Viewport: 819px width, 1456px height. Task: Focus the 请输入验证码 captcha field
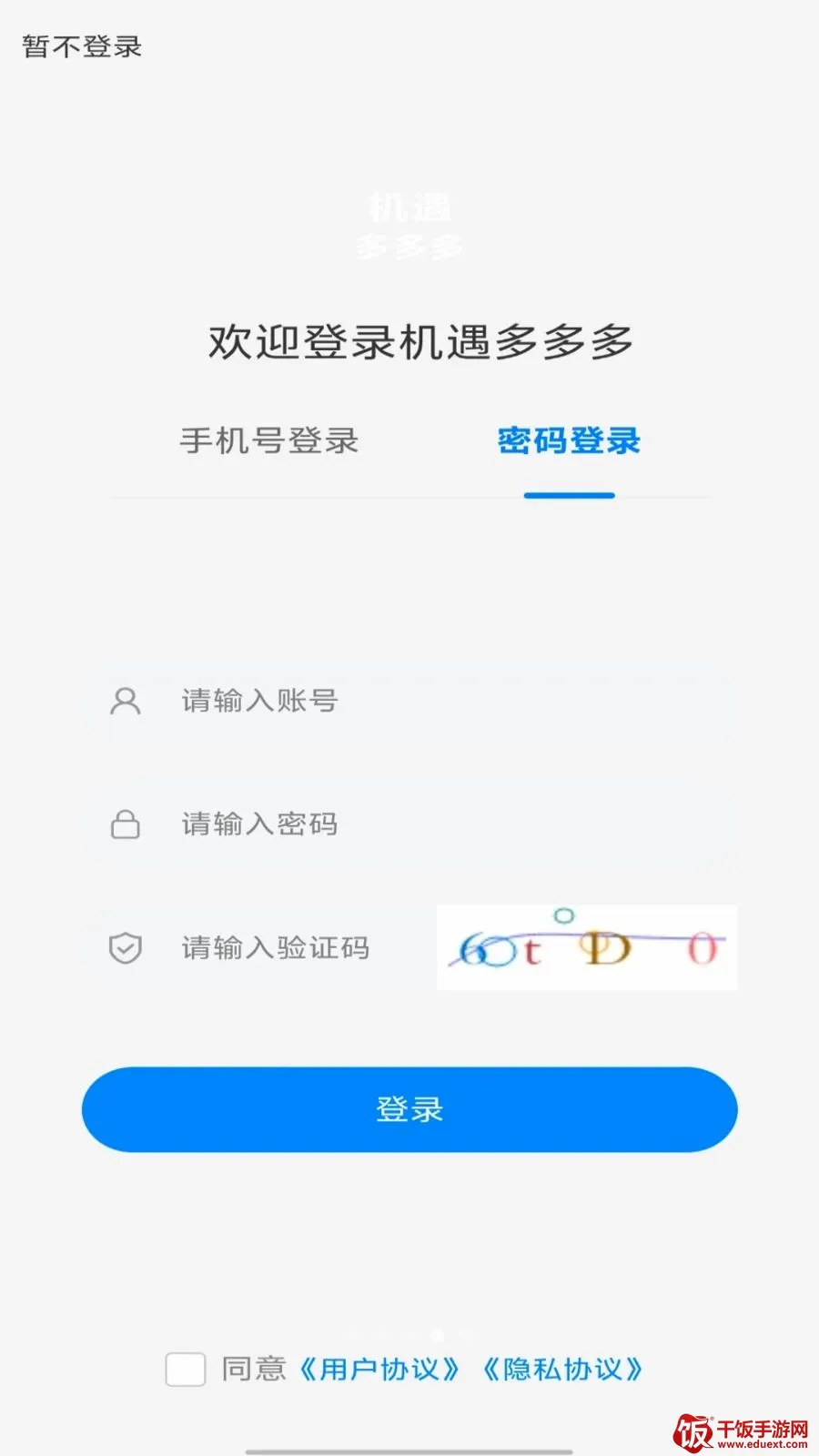tap(259, 947)
